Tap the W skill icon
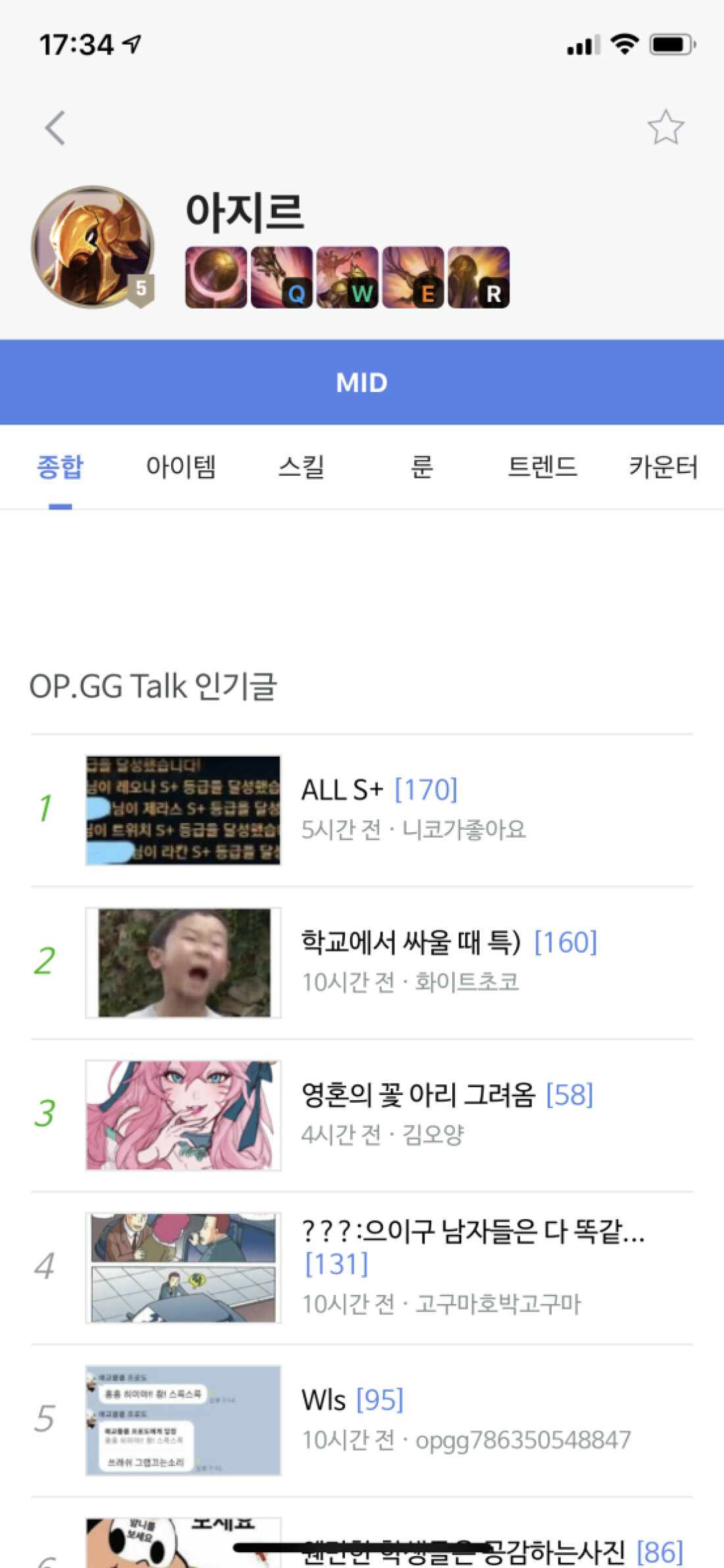The width and height of the screenshot is (724, 1568). point(348,278)
